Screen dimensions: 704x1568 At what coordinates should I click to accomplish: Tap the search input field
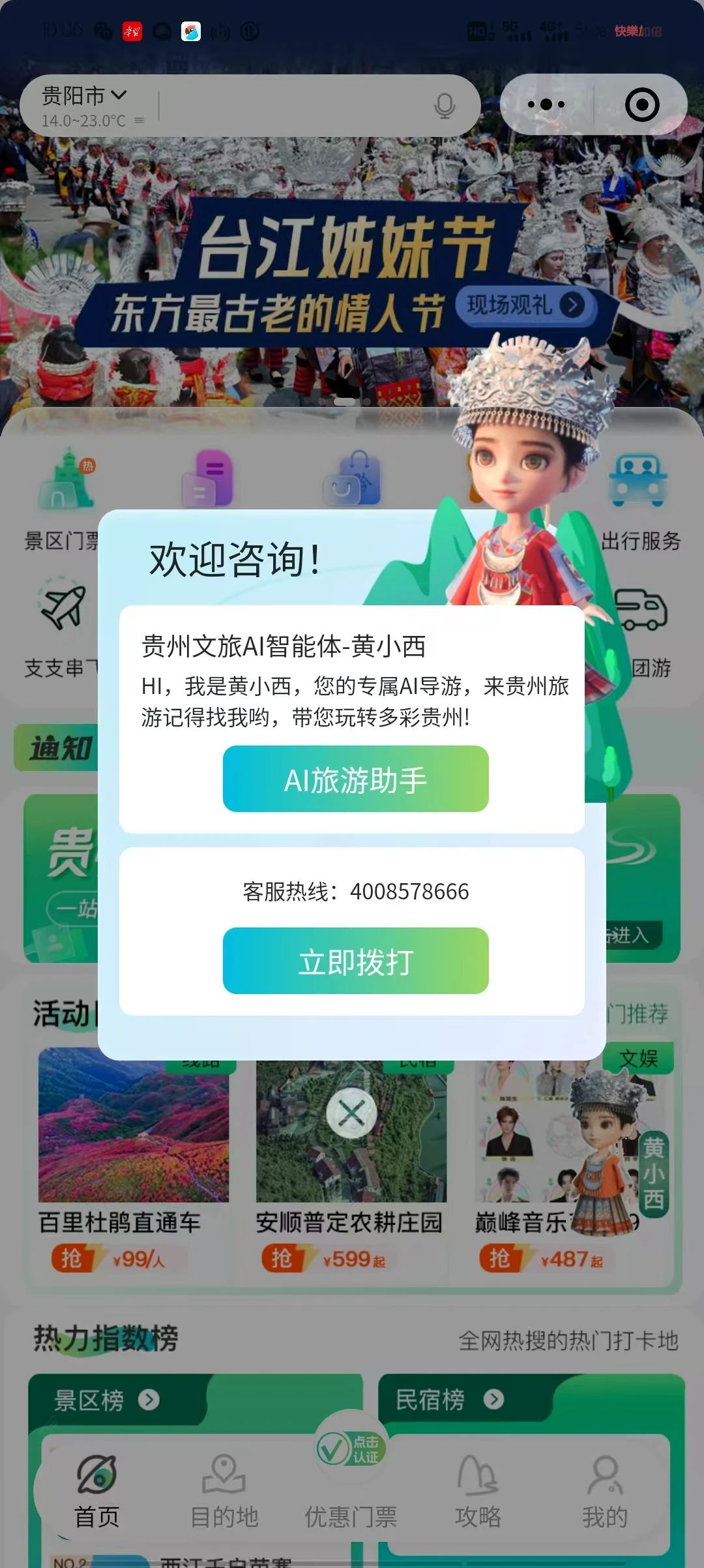point(293,106)
